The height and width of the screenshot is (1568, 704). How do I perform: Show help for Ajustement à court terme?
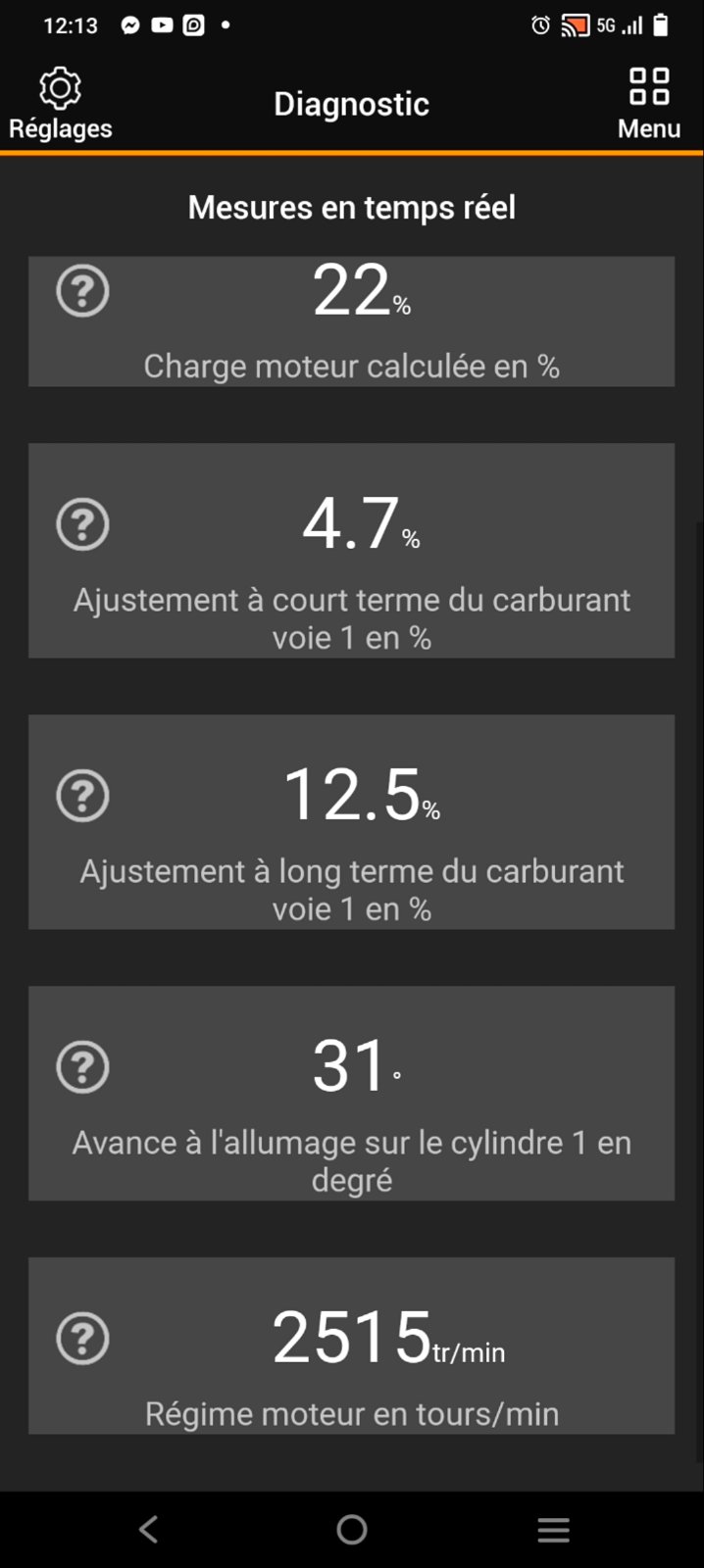(82, 524)
